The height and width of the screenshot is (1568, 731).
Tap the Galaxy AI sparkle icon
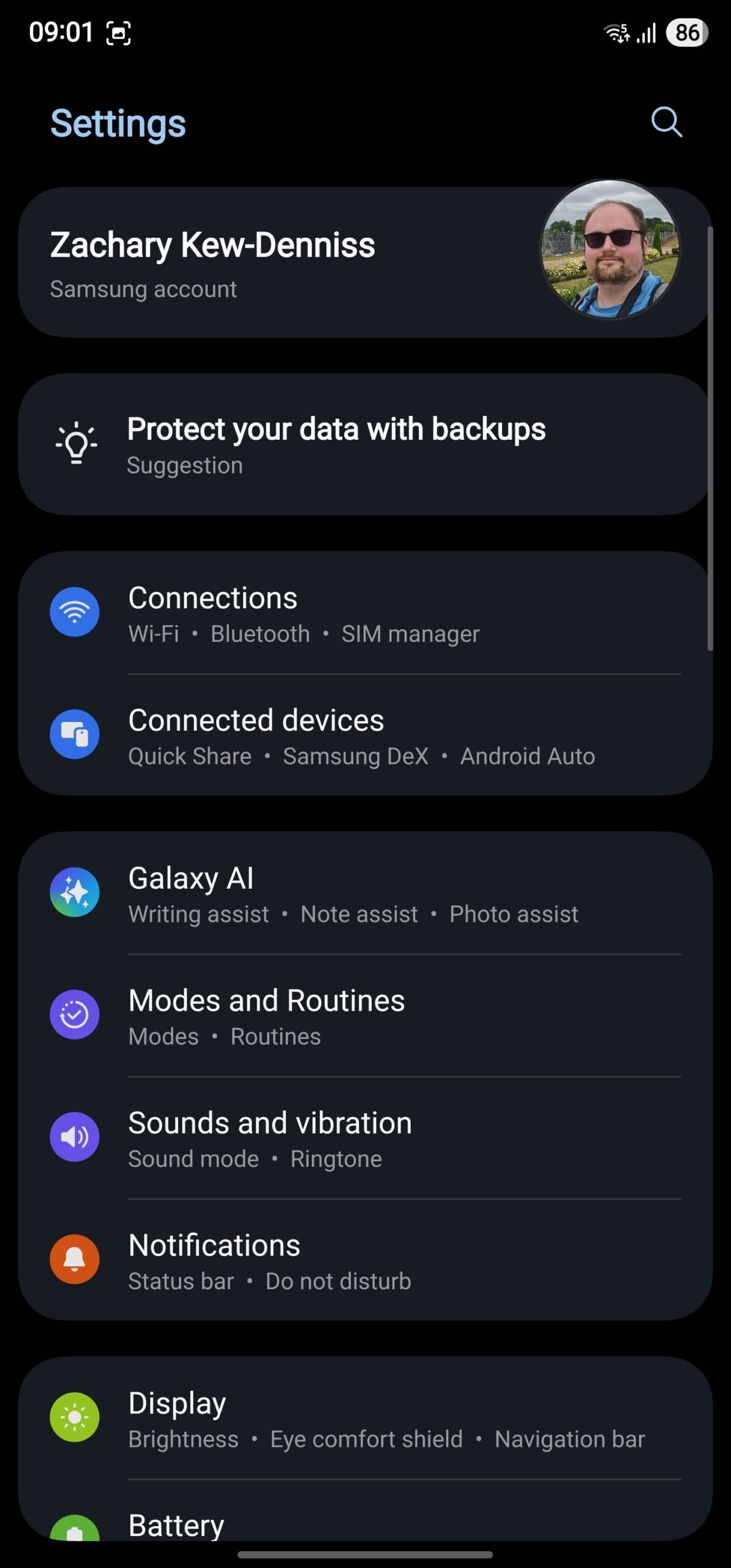[x=75, y=892]
